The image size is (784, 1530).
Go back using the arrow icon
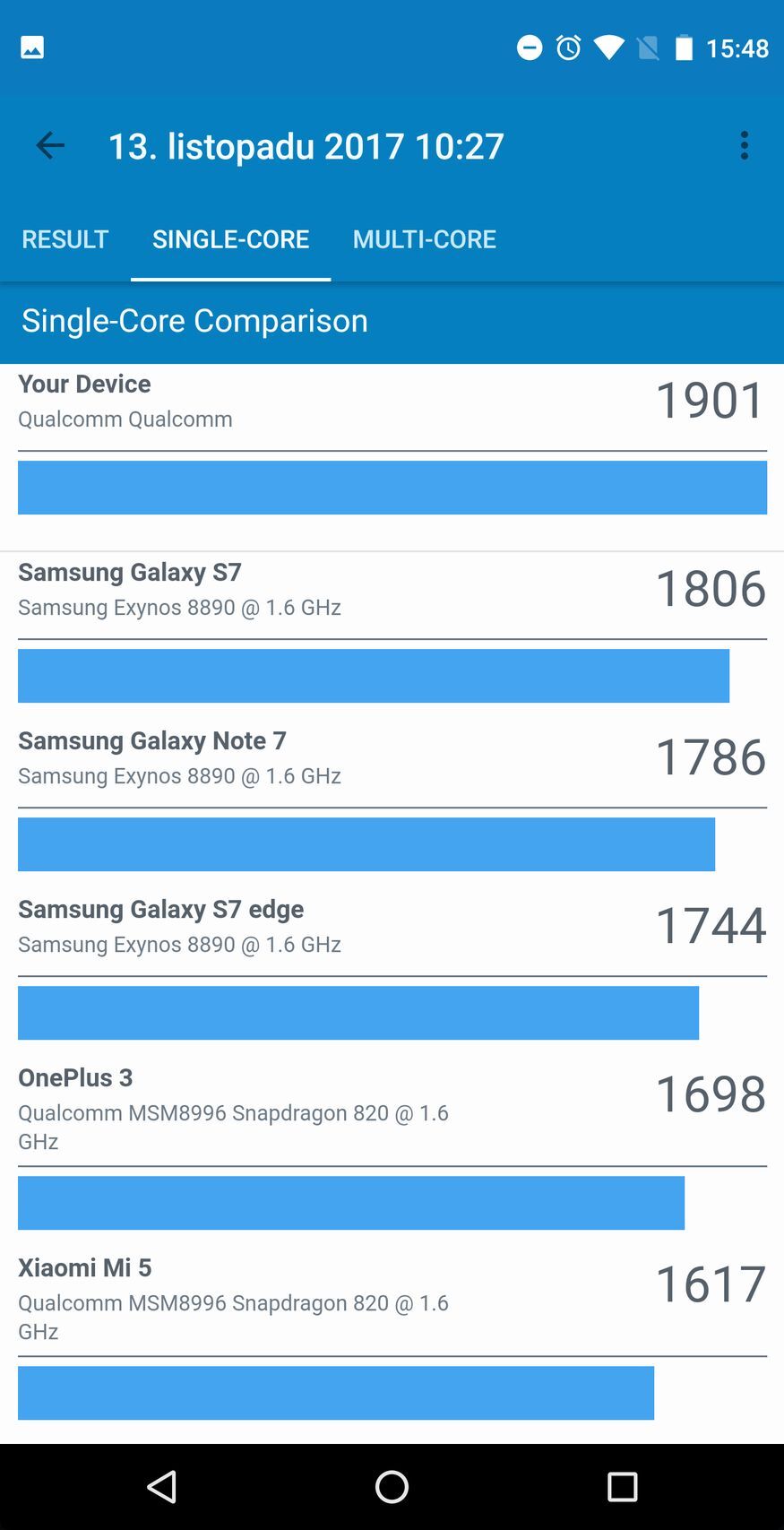click(x=50, y=145)
